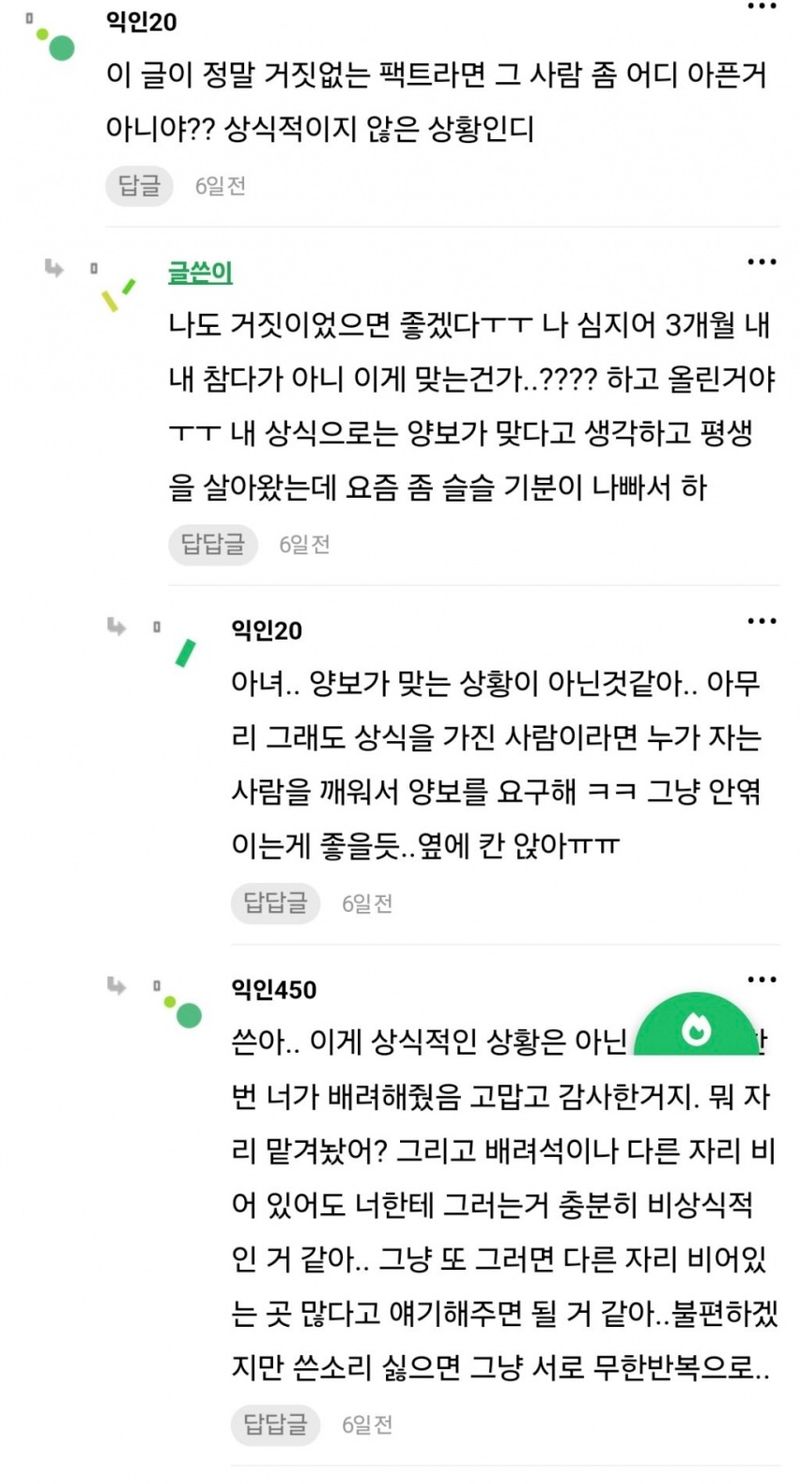Open overflow menu on 글쓴이's comment
Viewport: 800px width, 1484px height.
click(762, 263)
